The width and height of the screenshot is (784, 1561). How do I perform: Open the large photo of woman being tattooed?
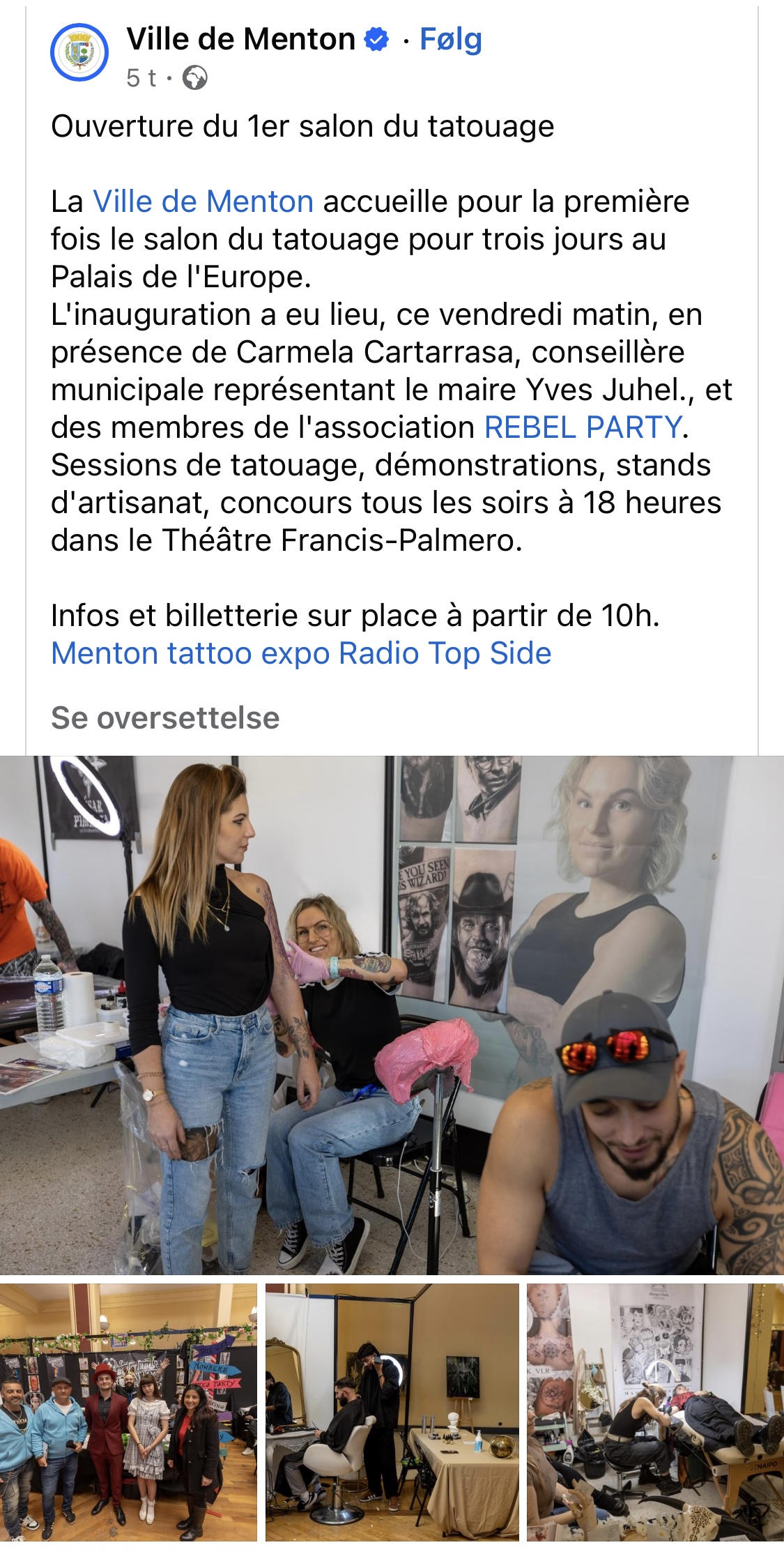pyautogui.click(x=392, y=1015)
